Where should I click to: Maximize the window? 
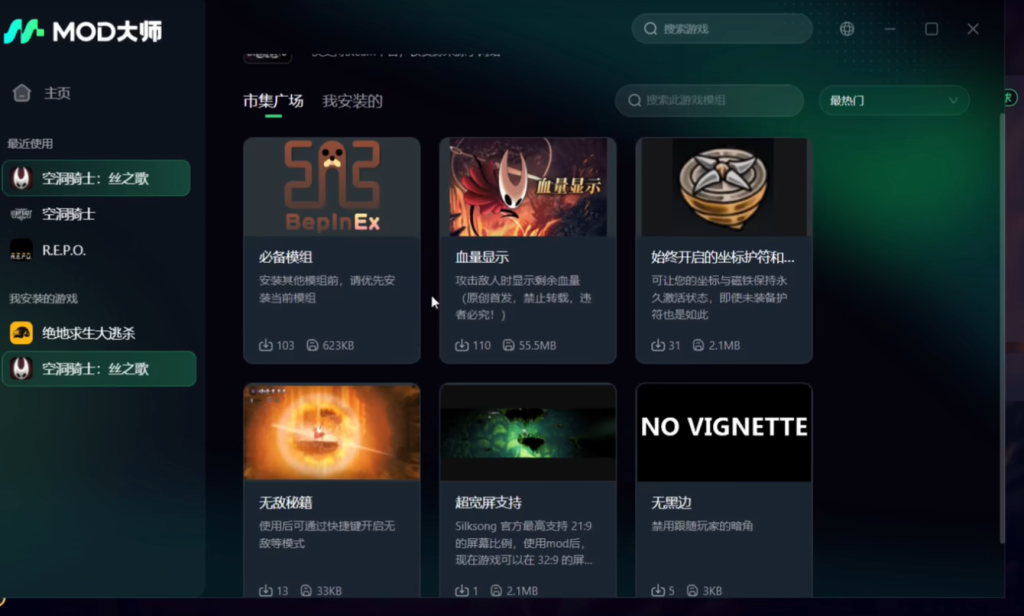pyautogui.click(x=931, y=29)
